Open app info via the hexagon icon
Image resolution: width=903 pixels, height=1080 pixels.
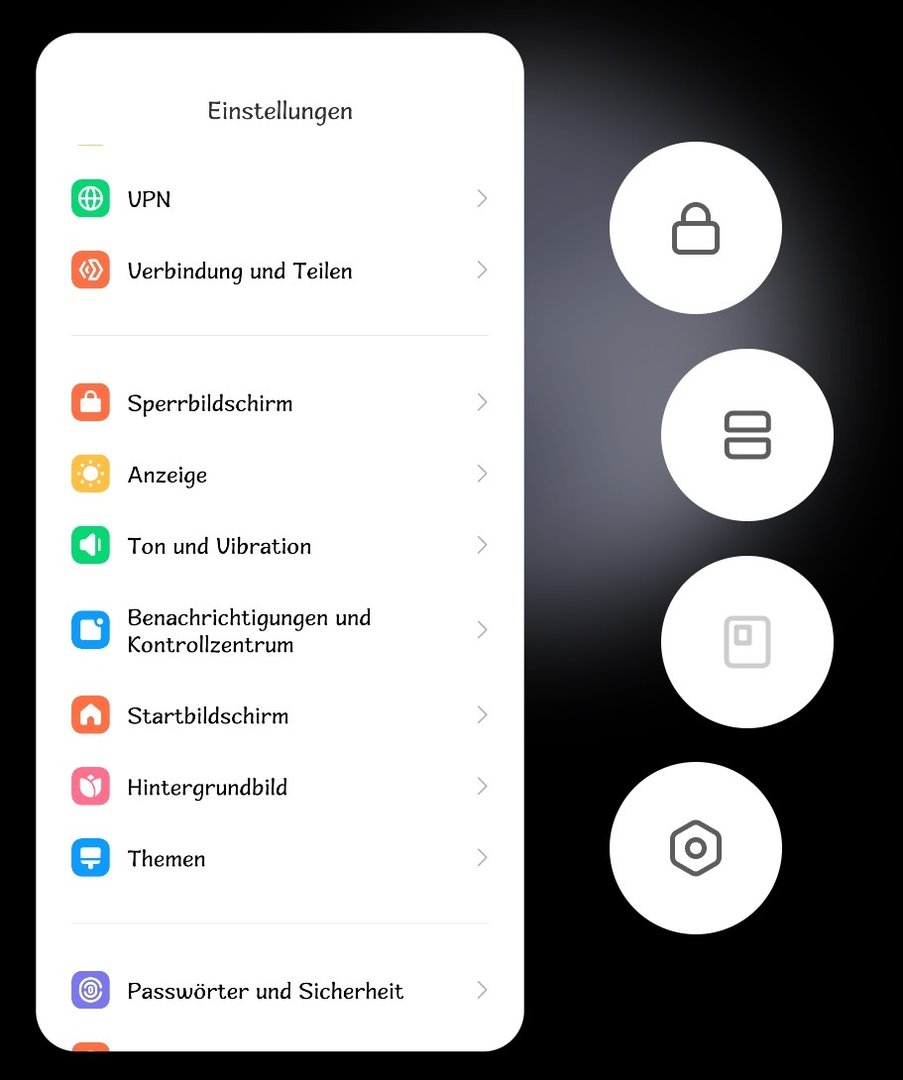click(x=695, y=848)
